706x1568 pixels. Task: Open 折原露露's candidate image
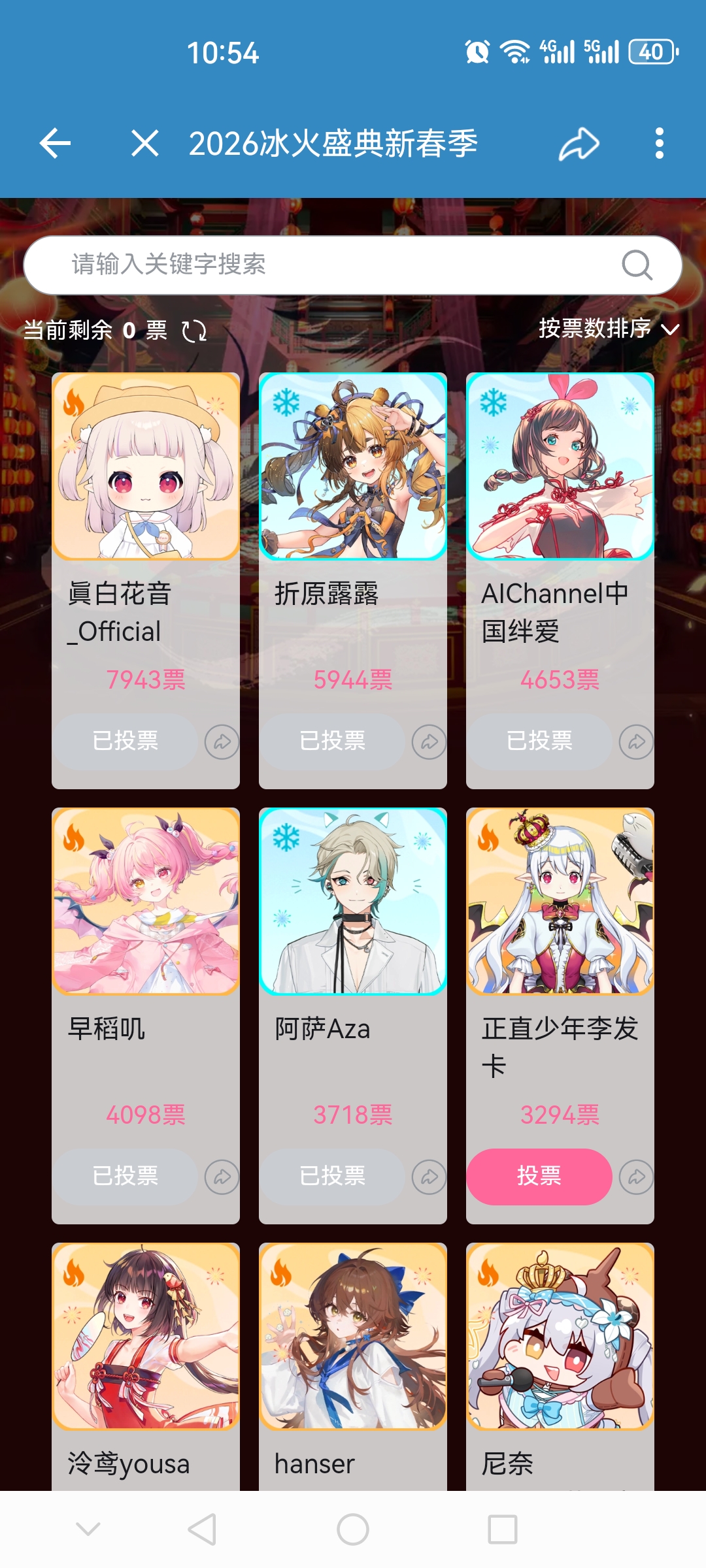(353, 466)
